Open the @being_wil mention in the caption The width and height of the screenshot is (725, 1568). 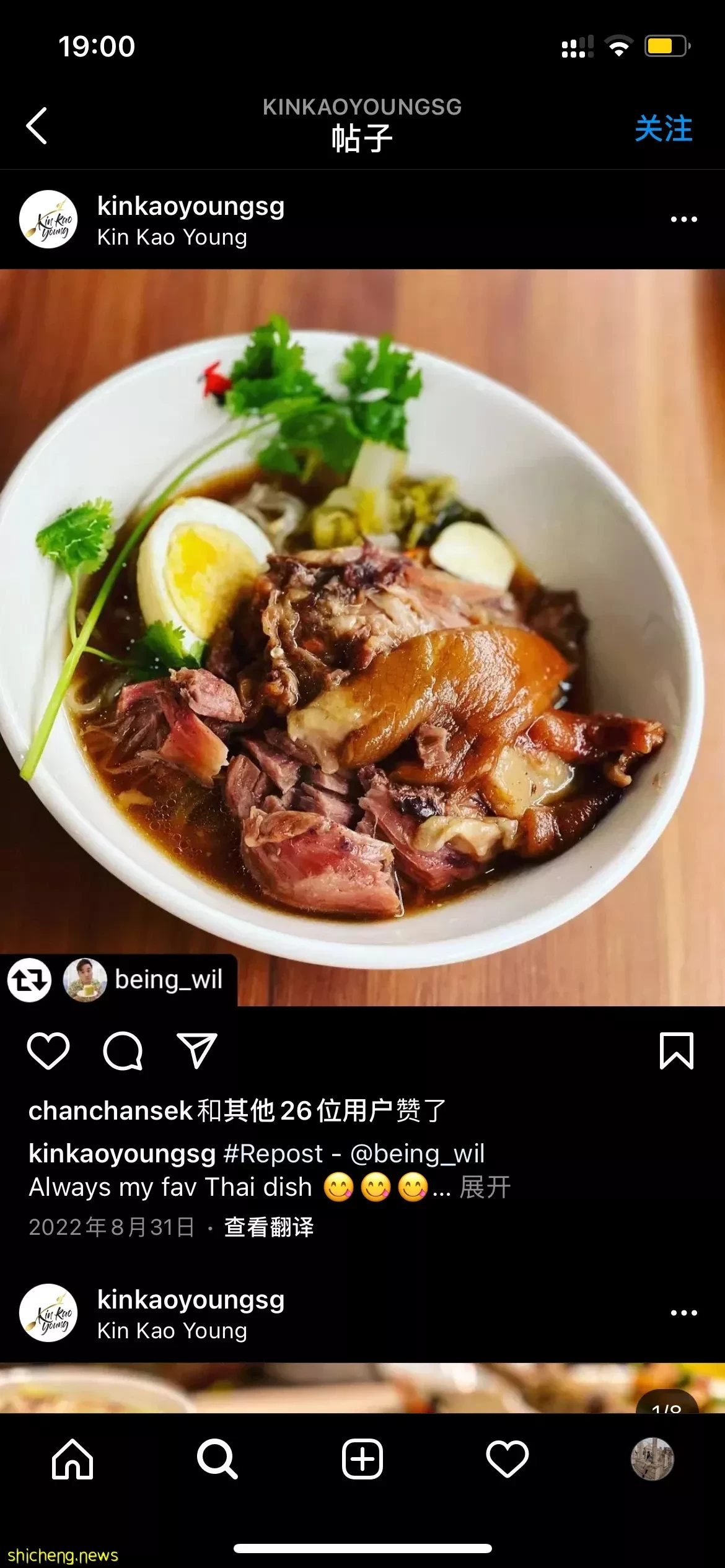point(417,1153)
